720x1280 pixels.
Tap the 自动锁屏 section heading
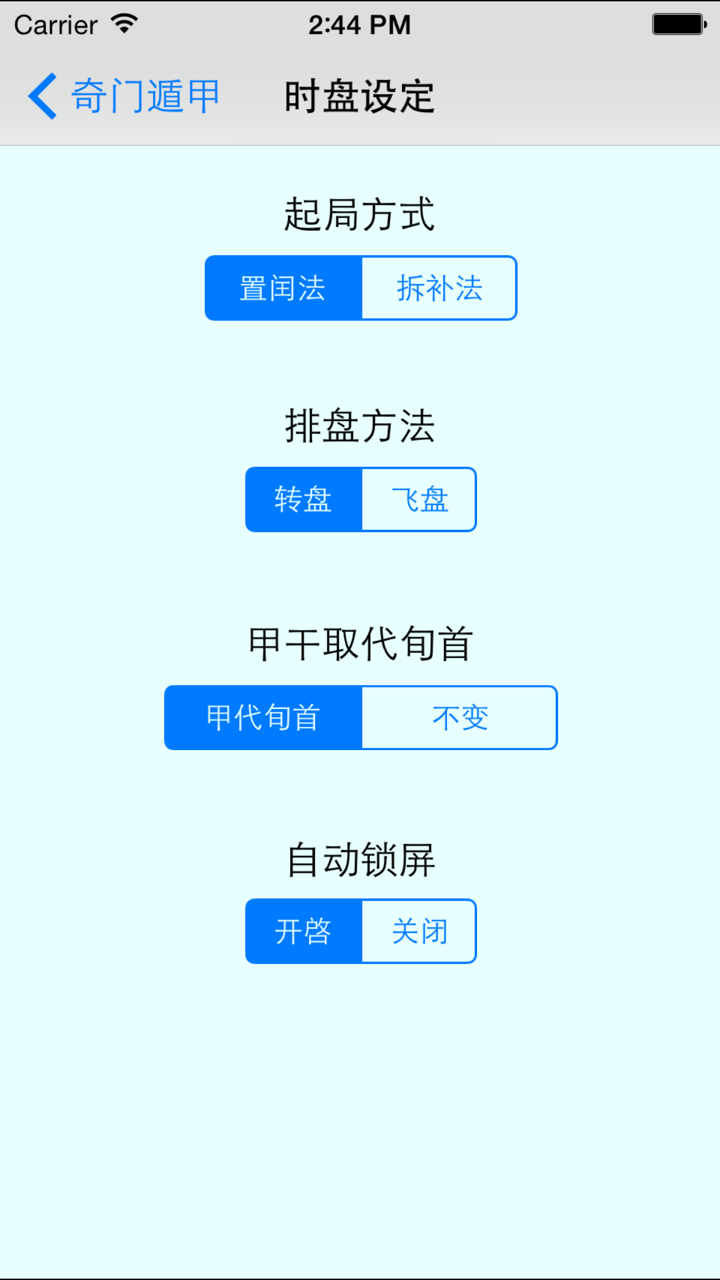click(359, 858)
